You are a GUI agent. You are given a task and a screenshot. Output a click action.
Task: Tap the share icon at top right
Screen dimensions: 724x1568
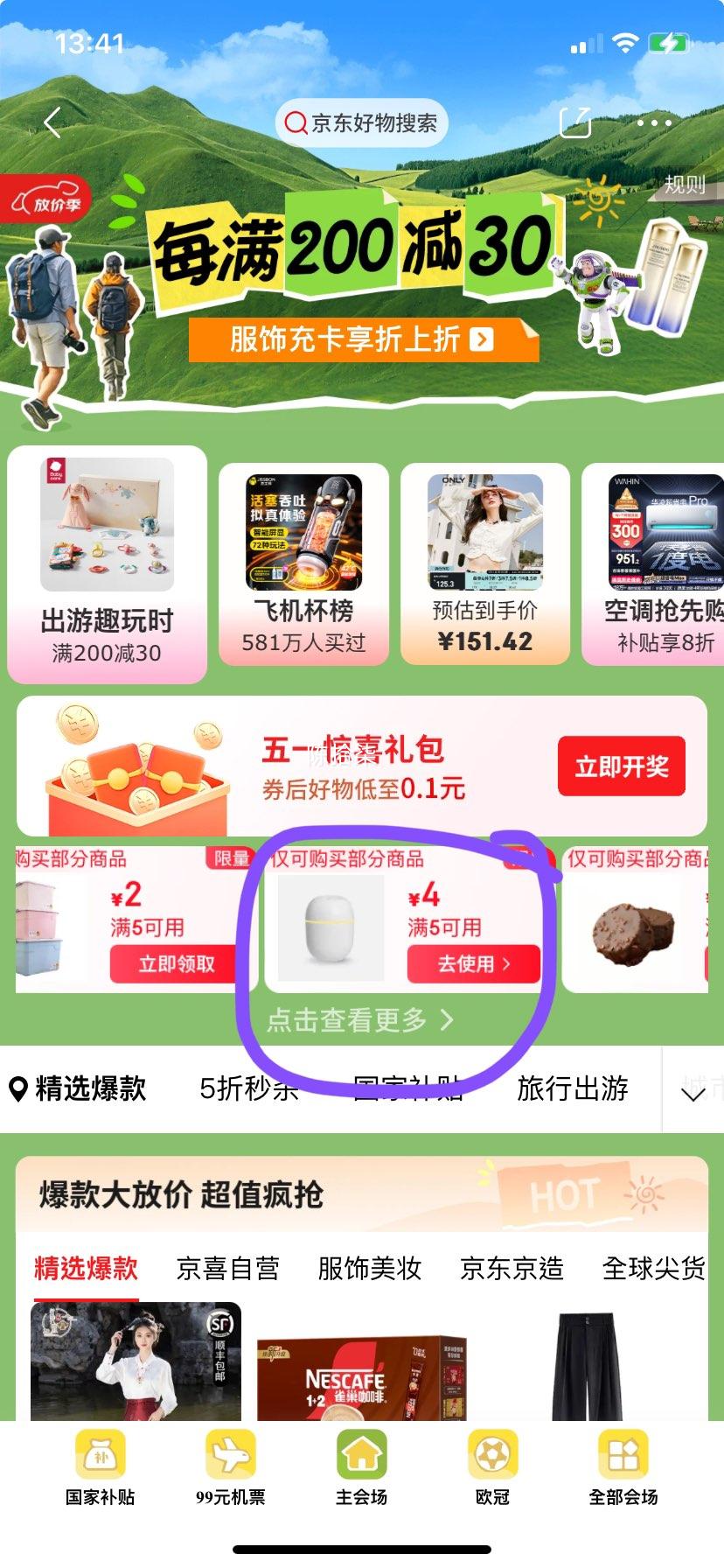[576, 124]
